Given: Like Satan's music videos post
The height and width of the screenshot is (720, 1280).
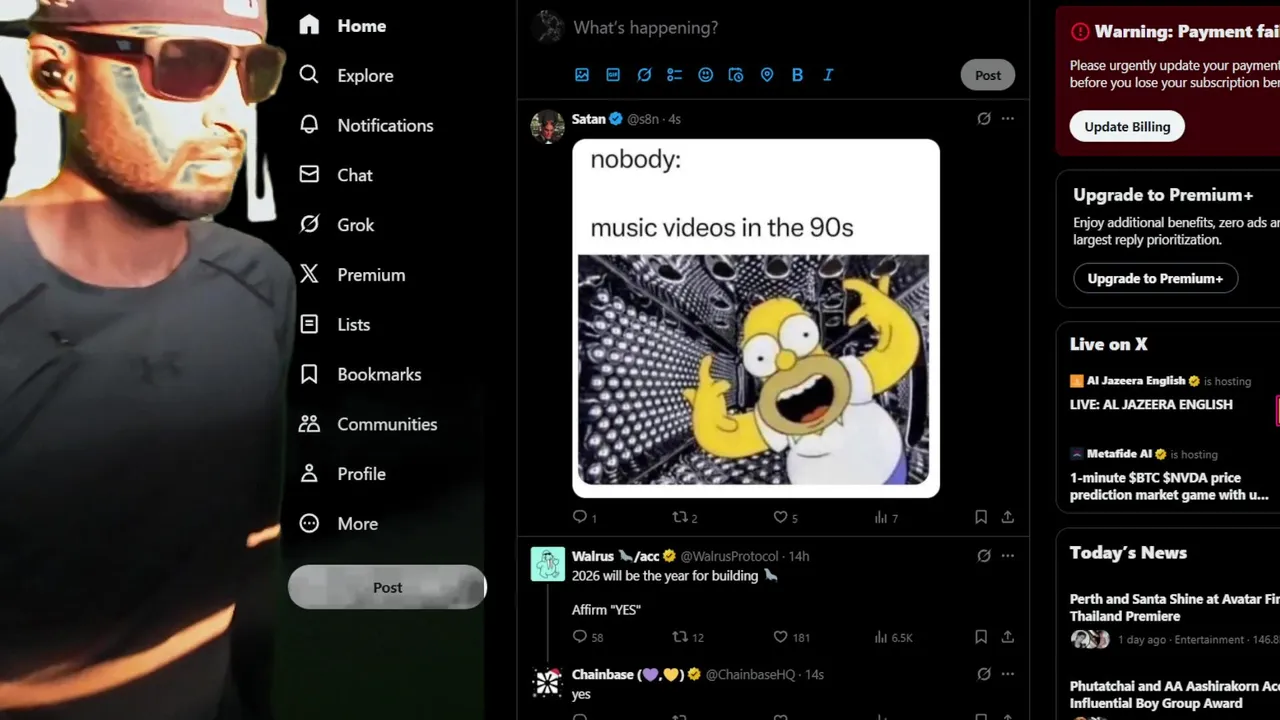Looking at the screenshot, I should tap(781, 517).
